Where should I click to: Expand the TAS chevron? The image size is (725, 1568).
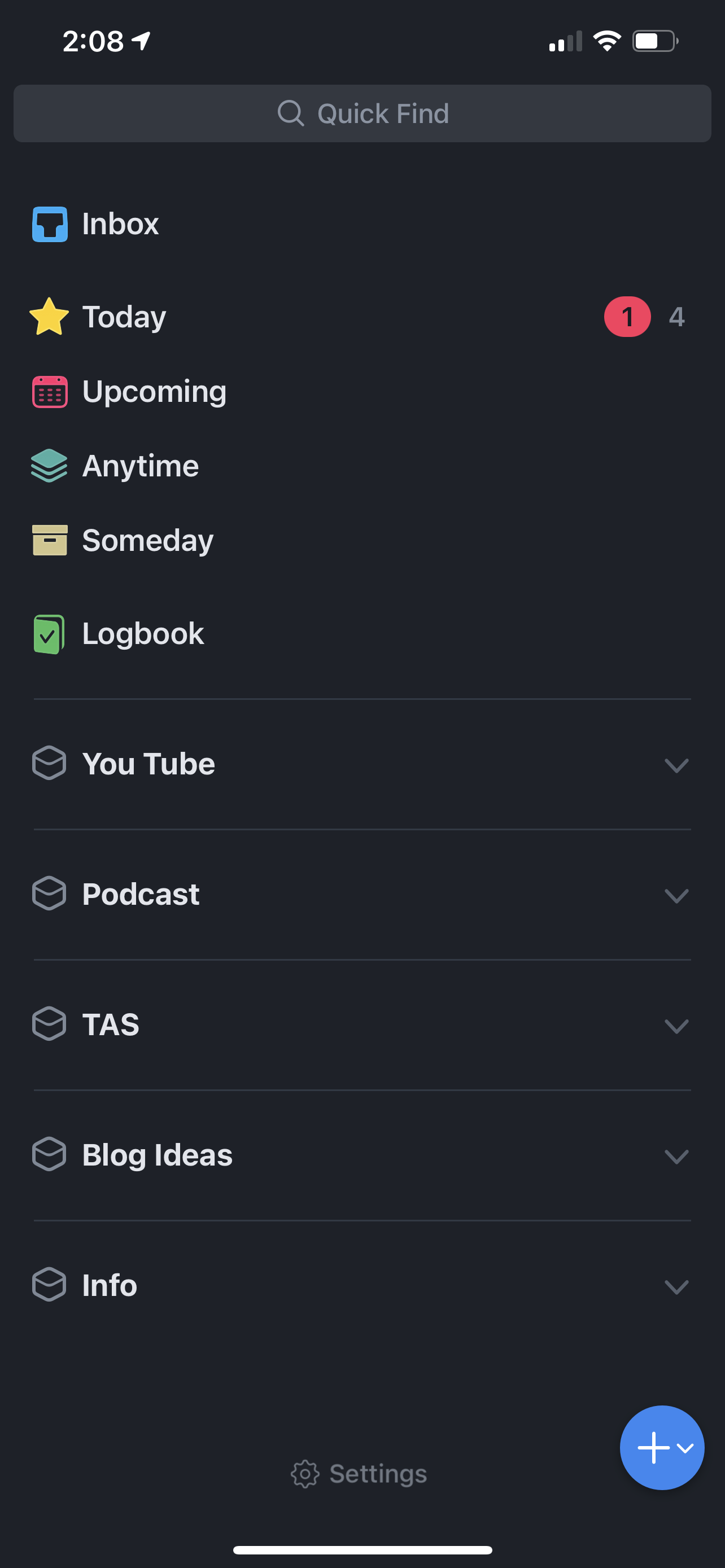(x=676, y=1026)
